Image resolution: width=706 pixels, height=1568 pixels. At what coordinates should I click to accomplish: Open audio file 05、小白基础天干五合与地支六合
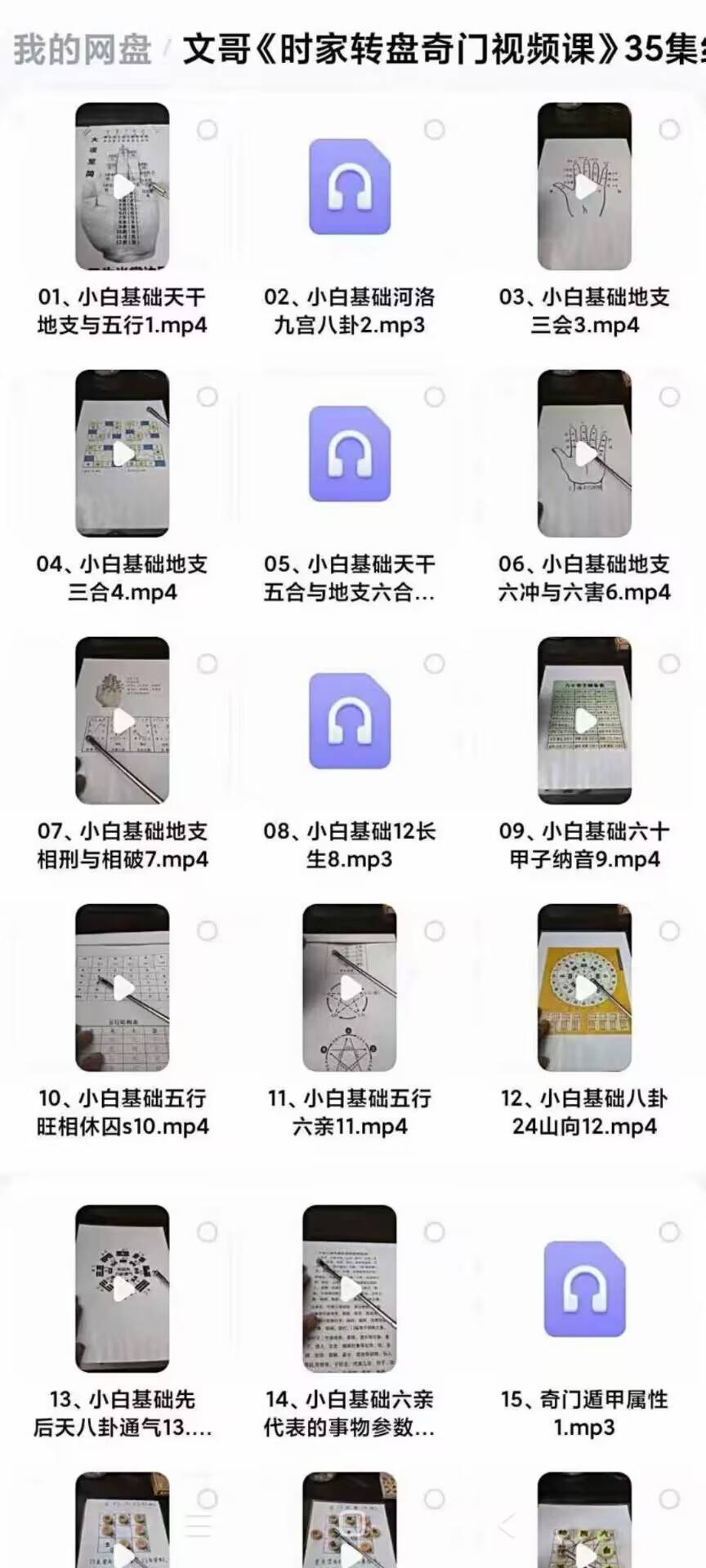[x=350, y=453]
